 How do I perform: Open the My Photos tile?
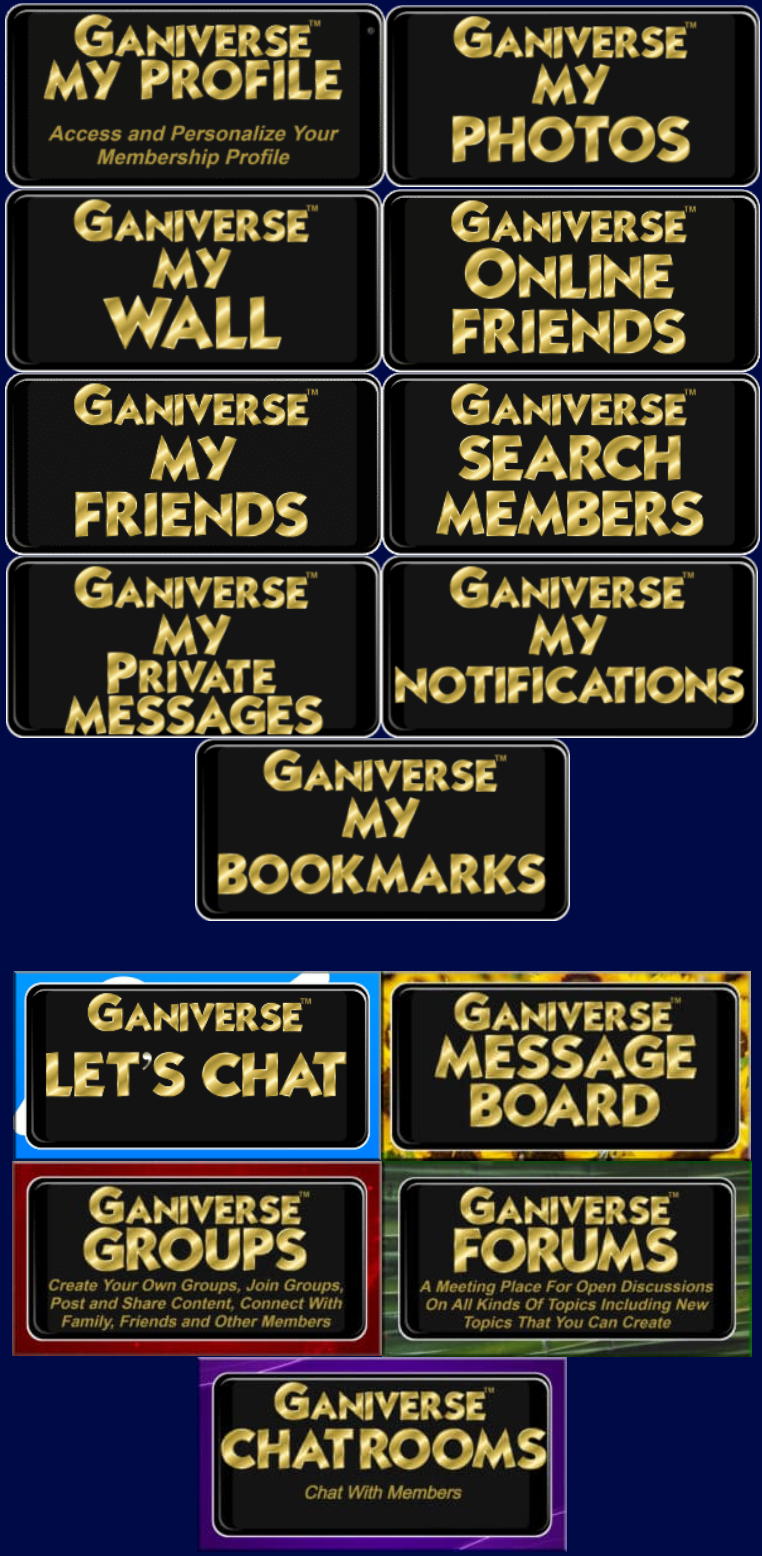point(573,96)
